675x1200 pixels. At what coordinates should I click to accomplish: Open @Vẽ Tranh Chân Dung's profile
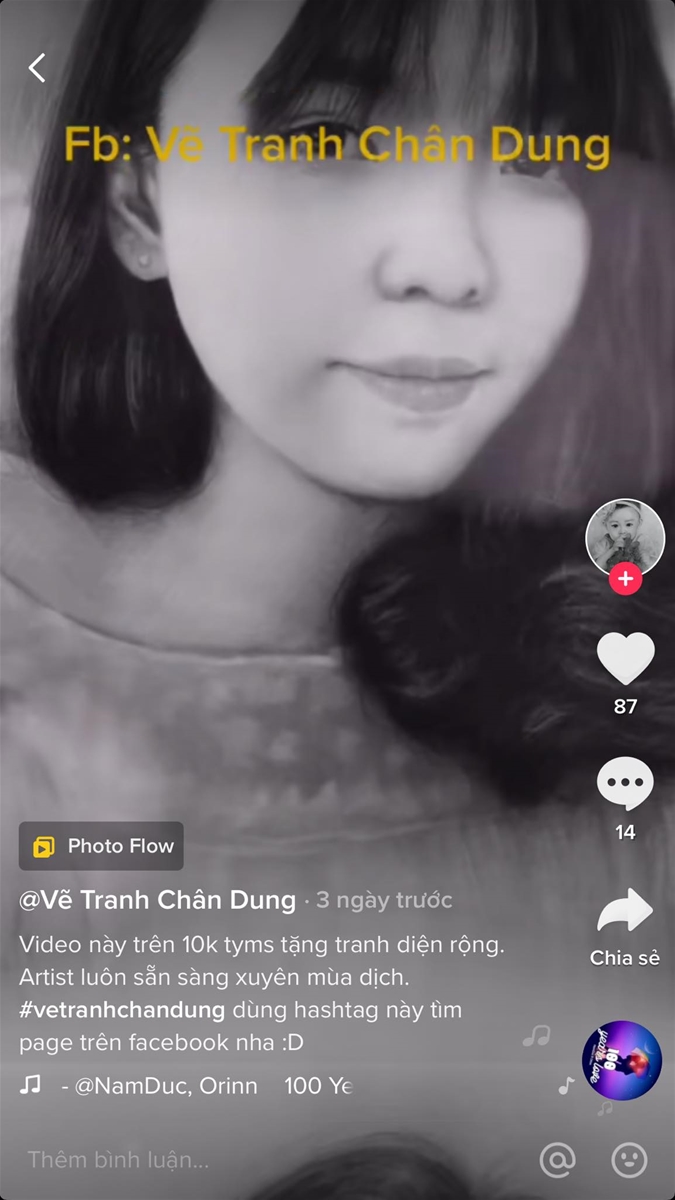point(158,900)
